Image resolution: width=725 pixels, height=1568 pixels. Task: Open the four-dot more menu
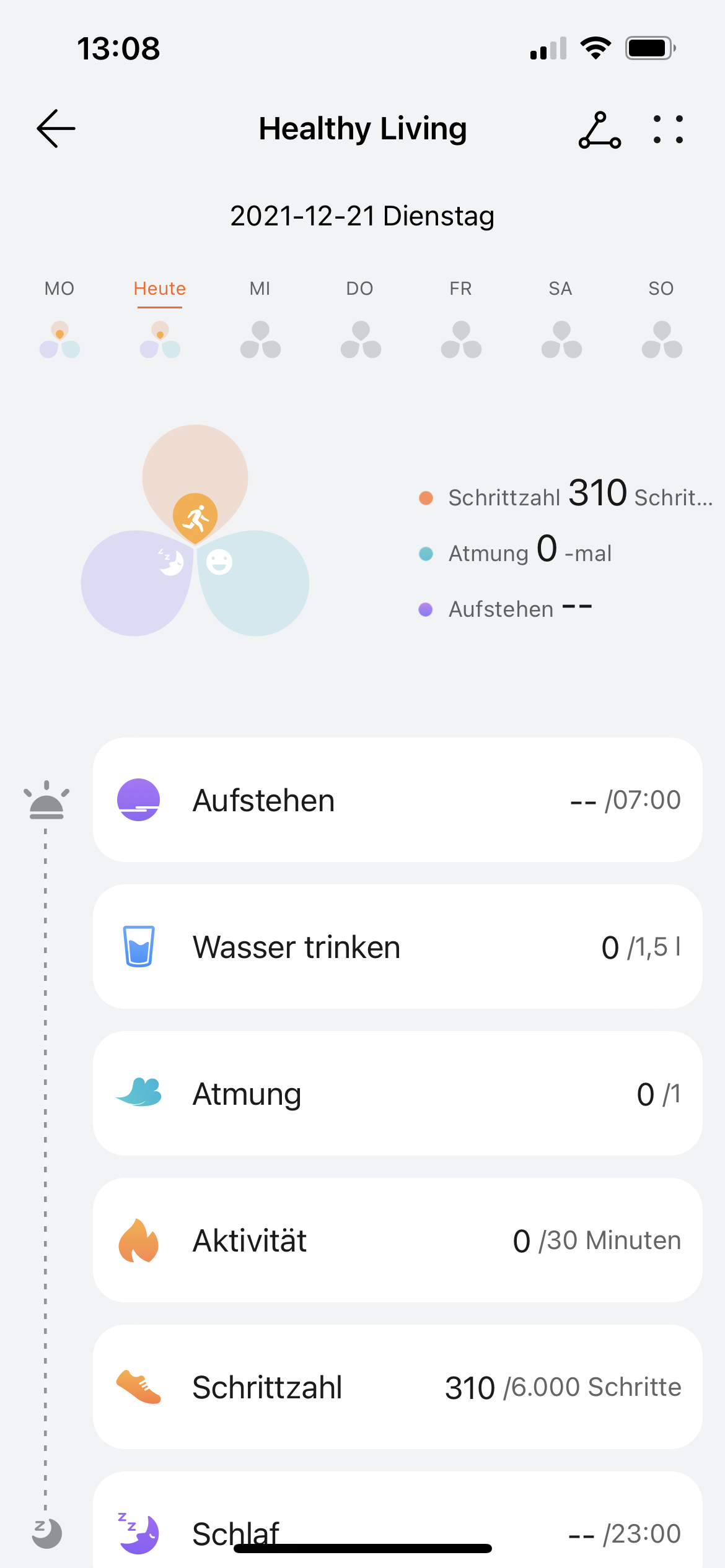668,129
